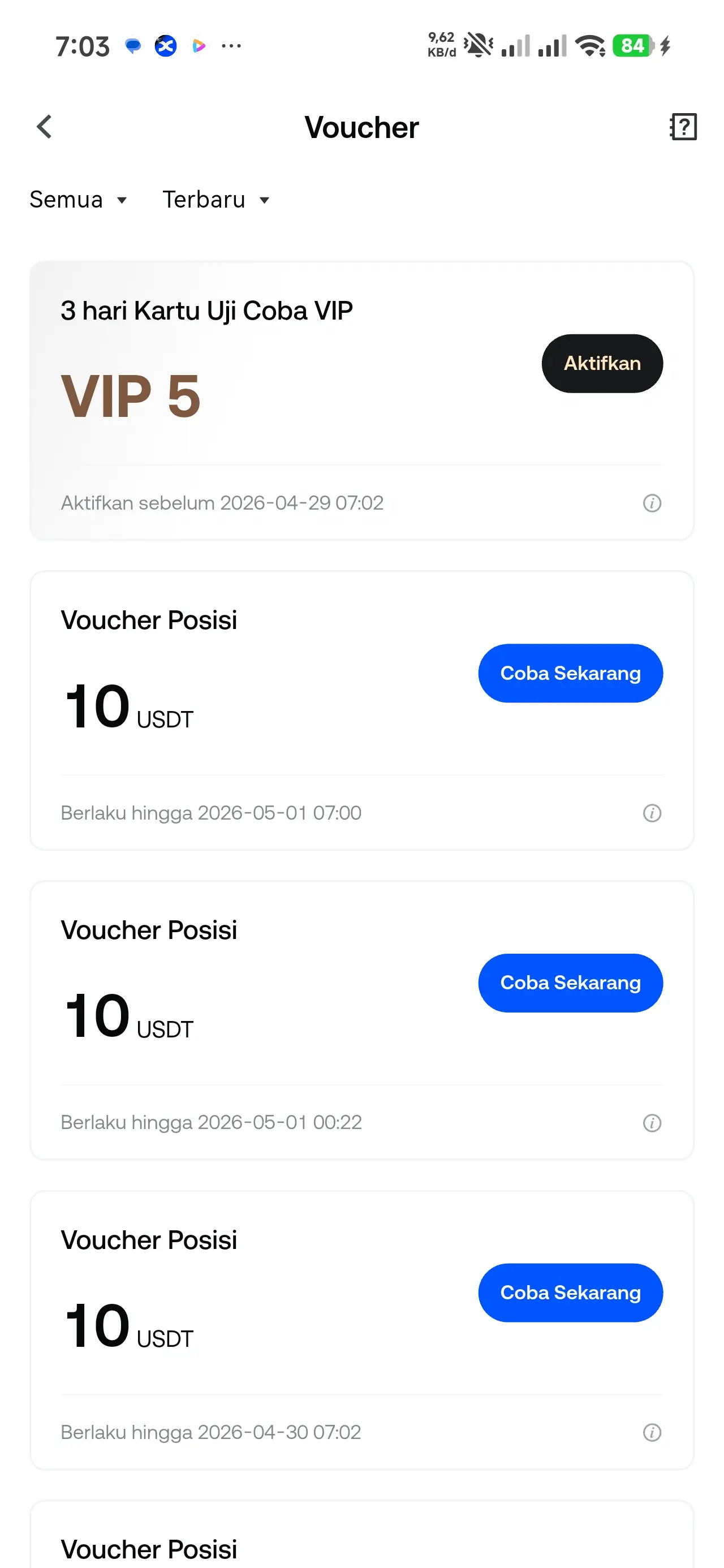724x1568 pixels.
Task: Open the Terbaru sorting dropdown
Action: click(x=216, y=200)
